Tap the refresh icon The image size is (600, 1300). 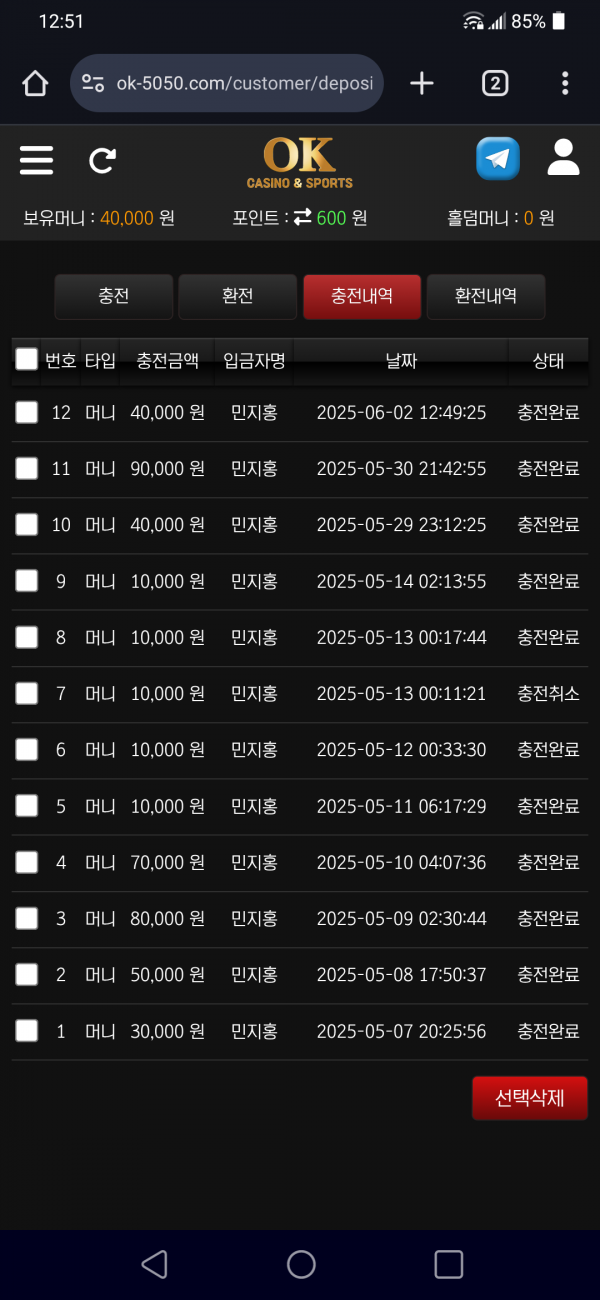pos(102,160)
